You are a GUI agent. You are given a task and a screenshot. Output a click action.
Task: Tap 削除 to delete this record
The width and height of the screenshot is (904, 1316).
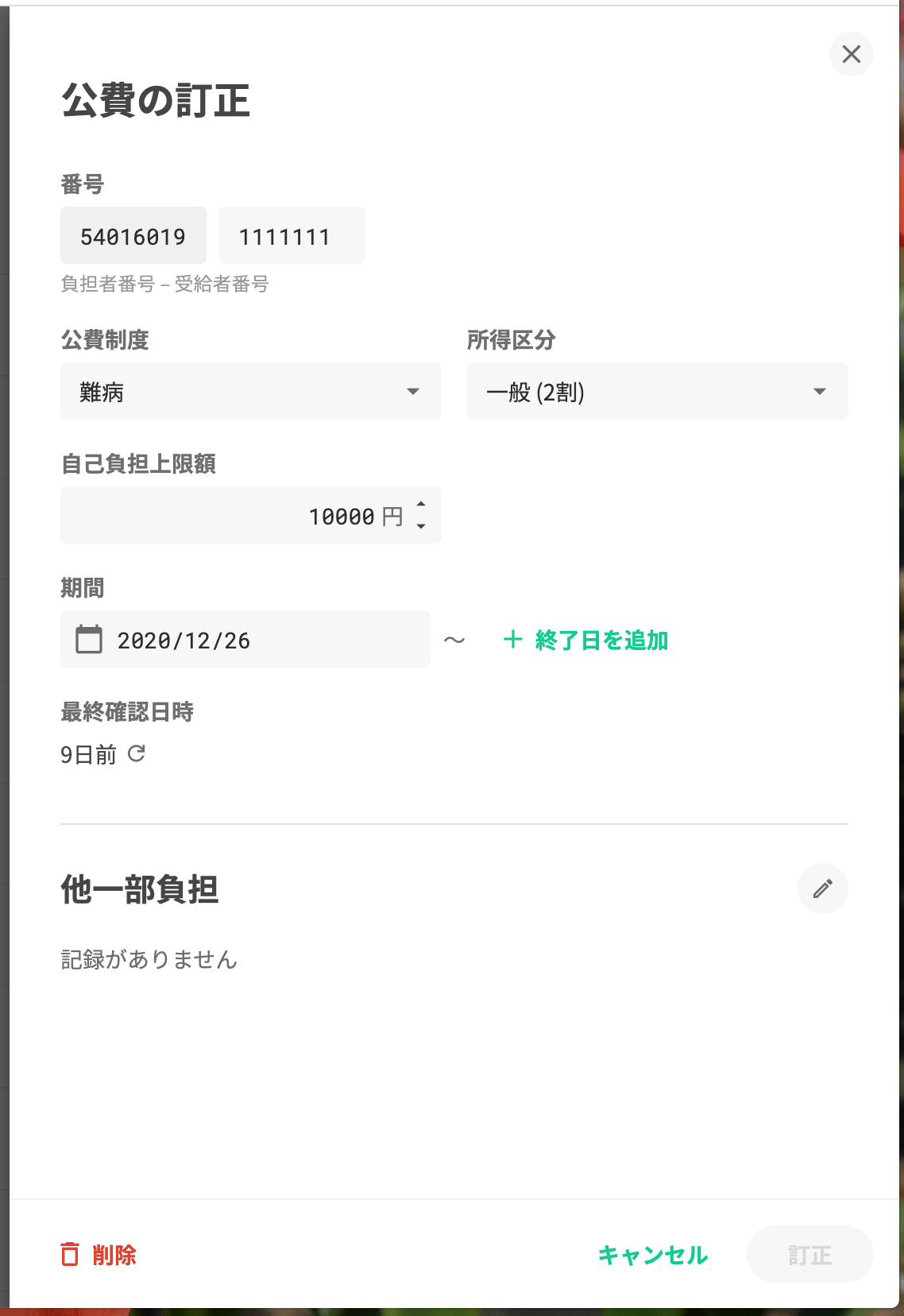(x=99, y=1255)
